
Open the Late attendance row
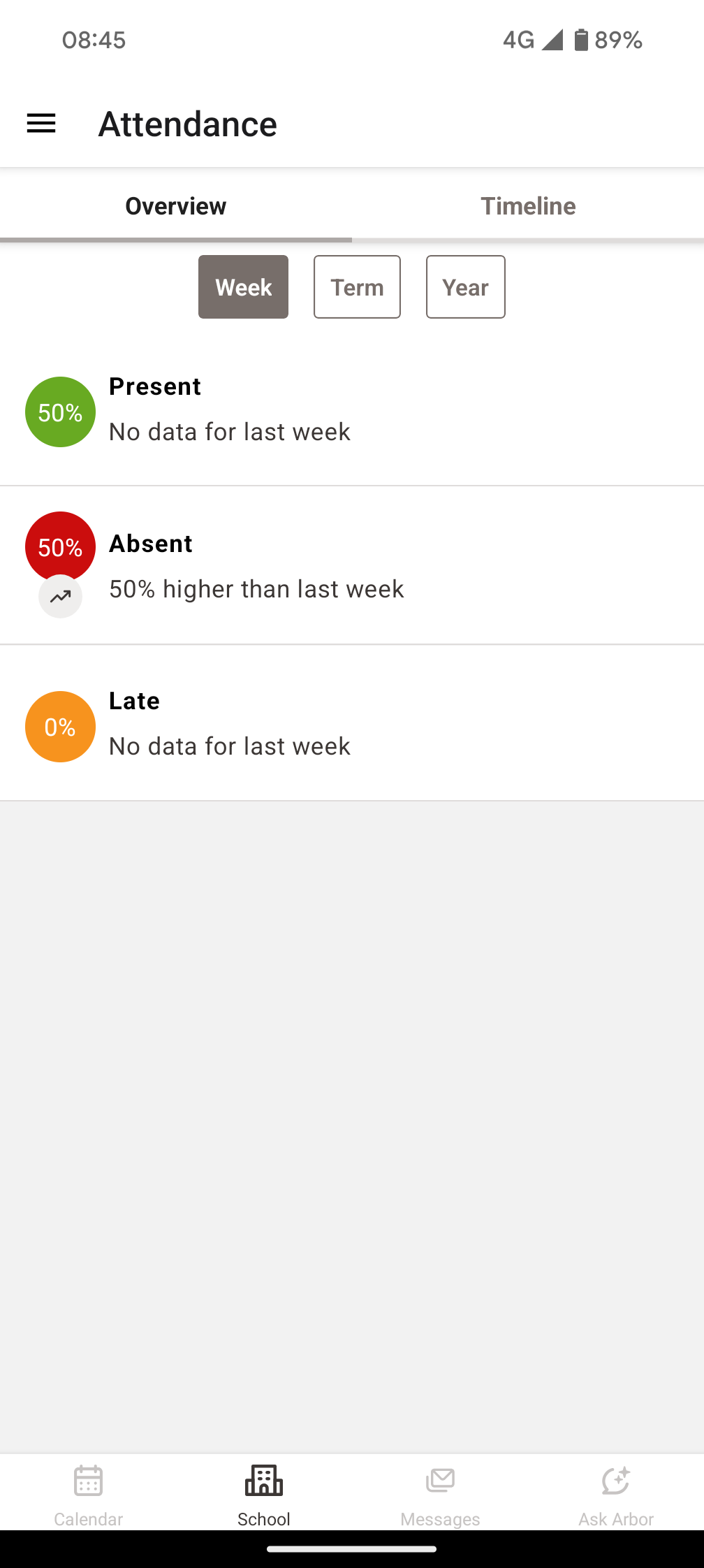tap(352, 724)
